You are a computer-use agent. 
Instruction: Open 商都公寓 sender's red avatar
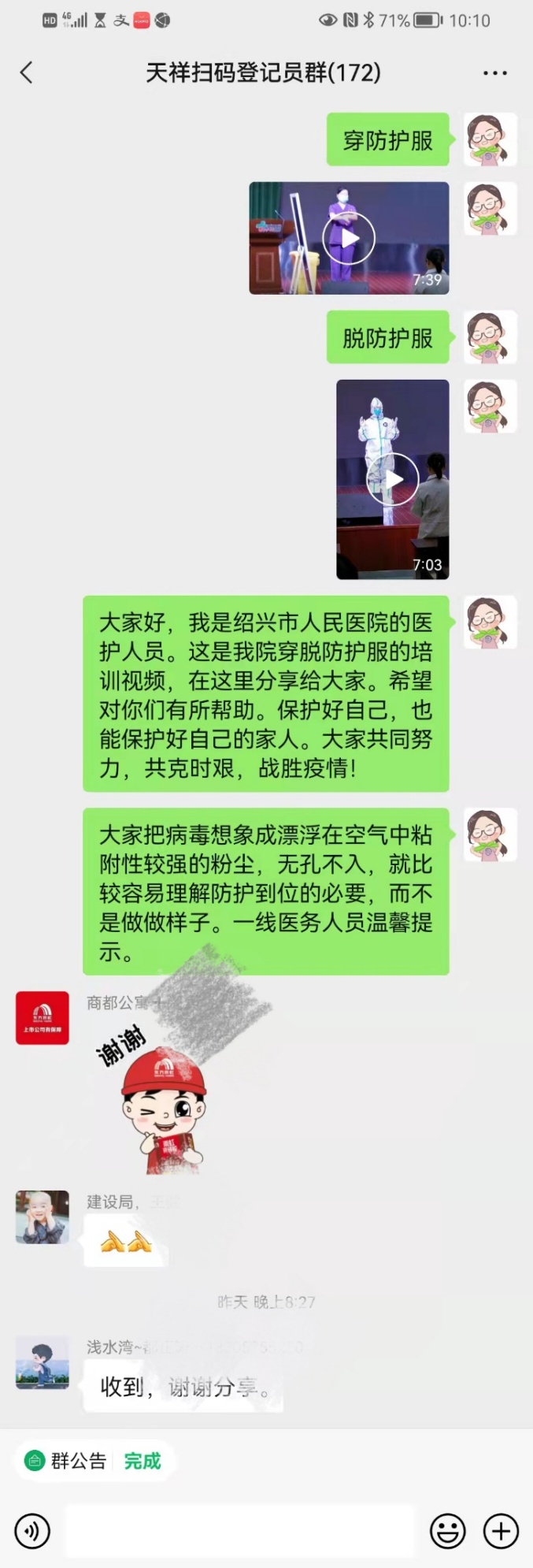(x=43, y=1018)
